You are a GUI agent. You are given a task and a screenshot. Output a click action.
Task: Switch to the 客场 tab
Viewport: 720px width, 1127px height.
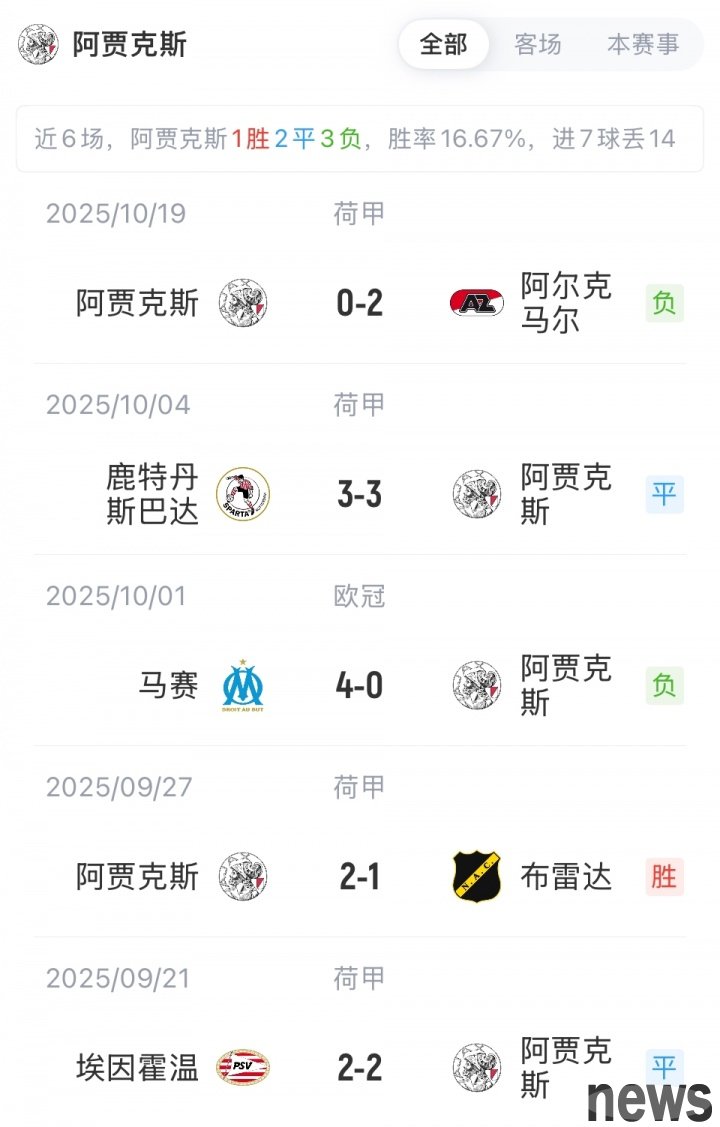pyautogui.click(x=537, y=45)
